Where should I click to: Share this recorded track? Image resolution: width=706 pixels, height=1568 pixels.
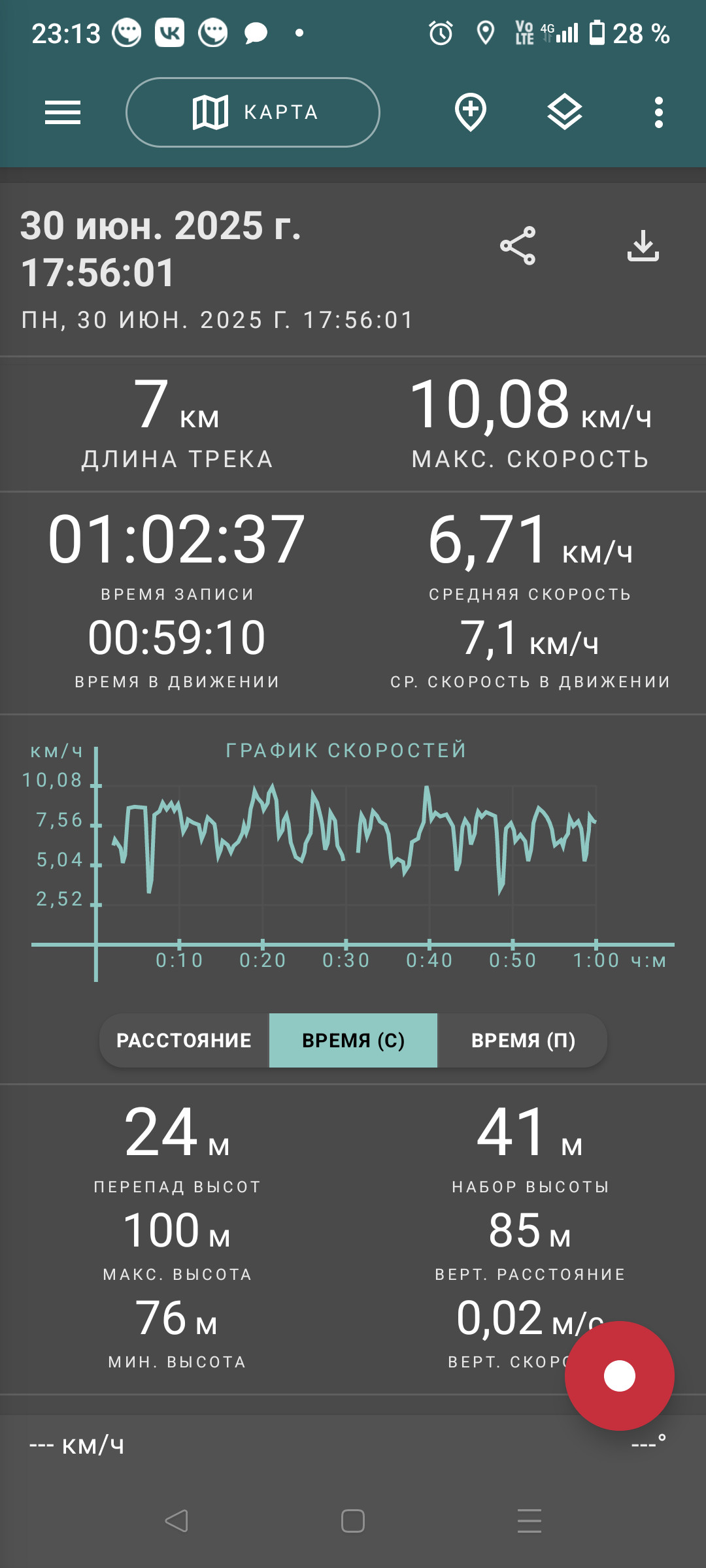tap(518, 246)
